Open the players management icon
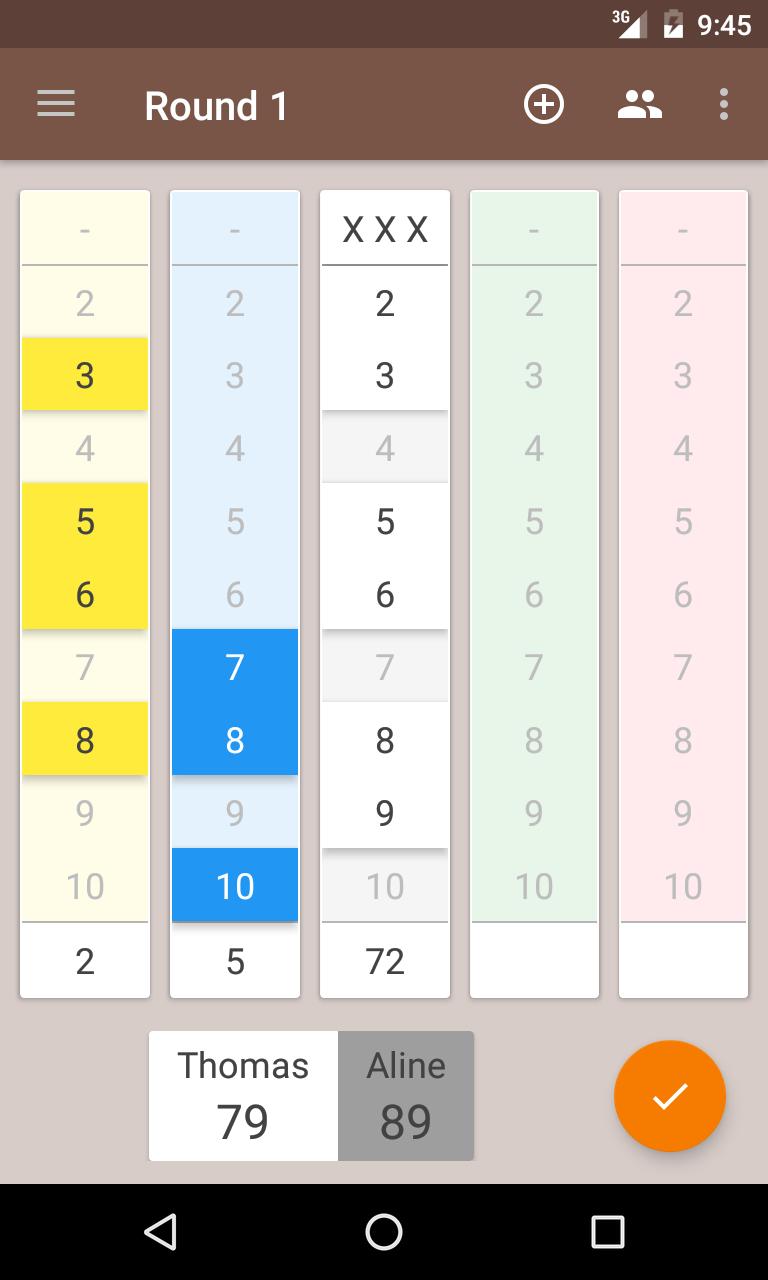Viewport: 768px width, 1280px height. 640,104
